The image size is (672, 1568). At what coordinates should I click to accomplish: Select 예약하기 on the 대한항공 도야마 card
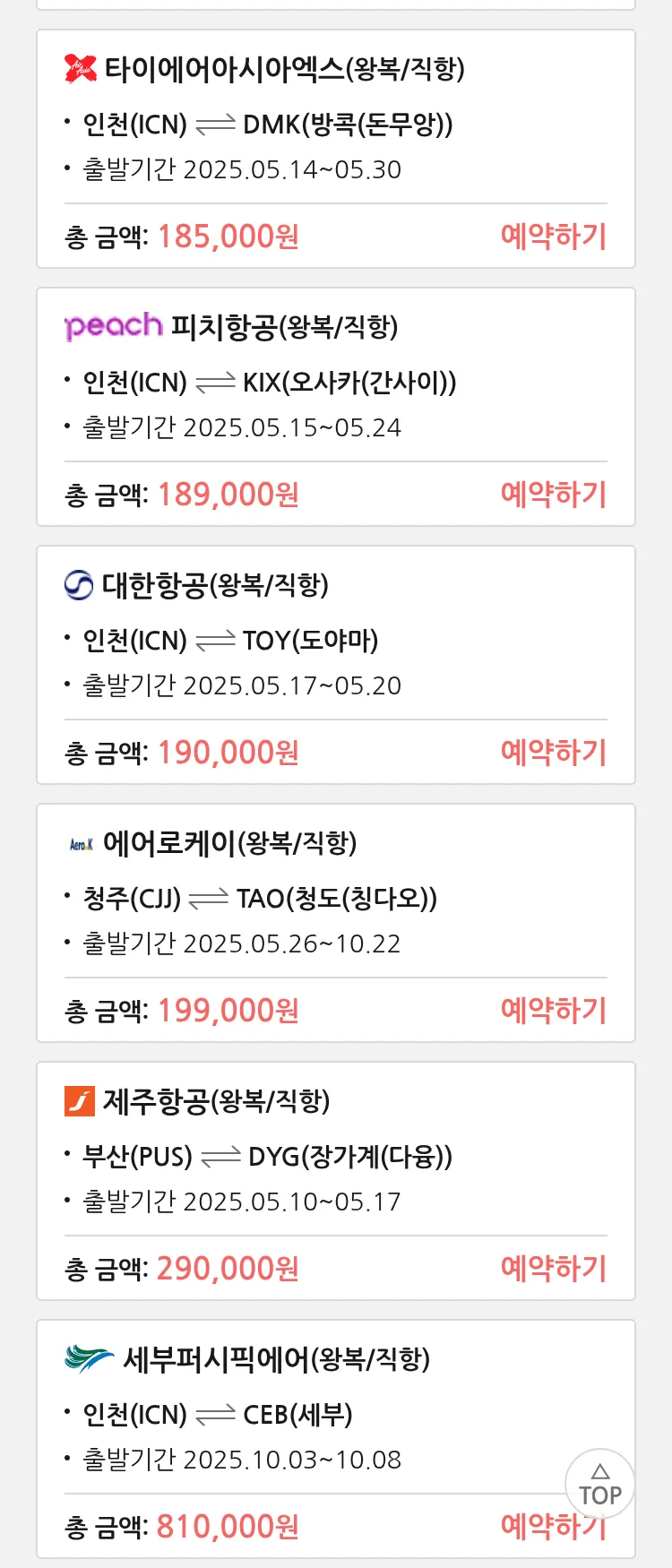coord(553,753)
